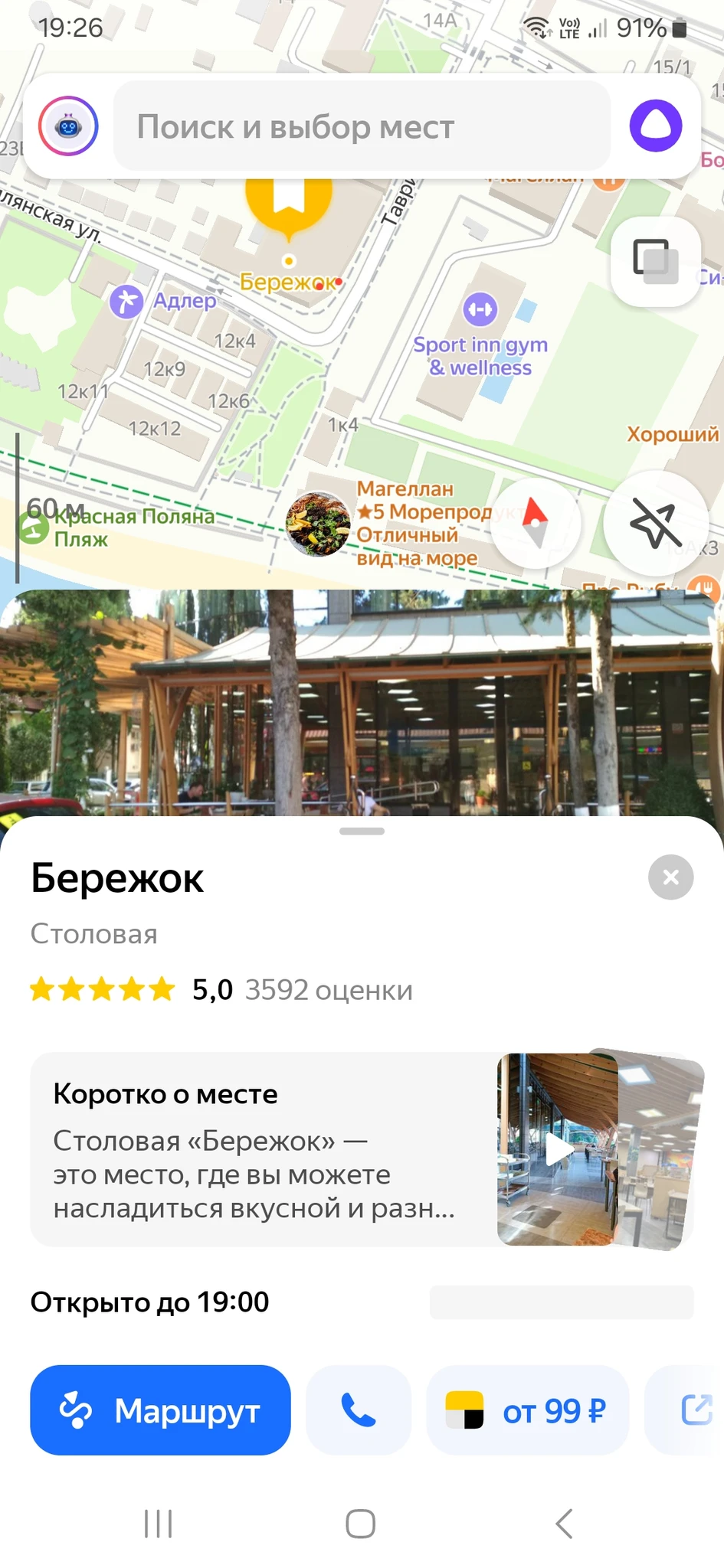The image size is (724, 1568).
Task: Open the recent apps system button
Action: (159, 1524)
